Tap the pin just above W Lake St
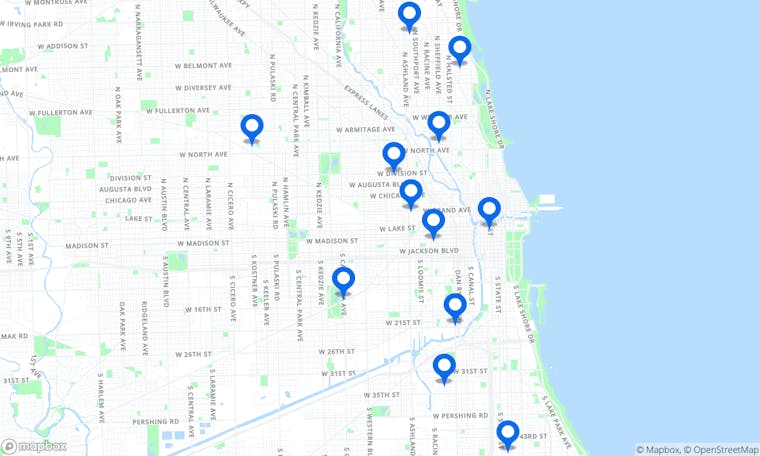The width and height of the screenshot is (760, 456). pyautogui.click(x=433, y=221)
